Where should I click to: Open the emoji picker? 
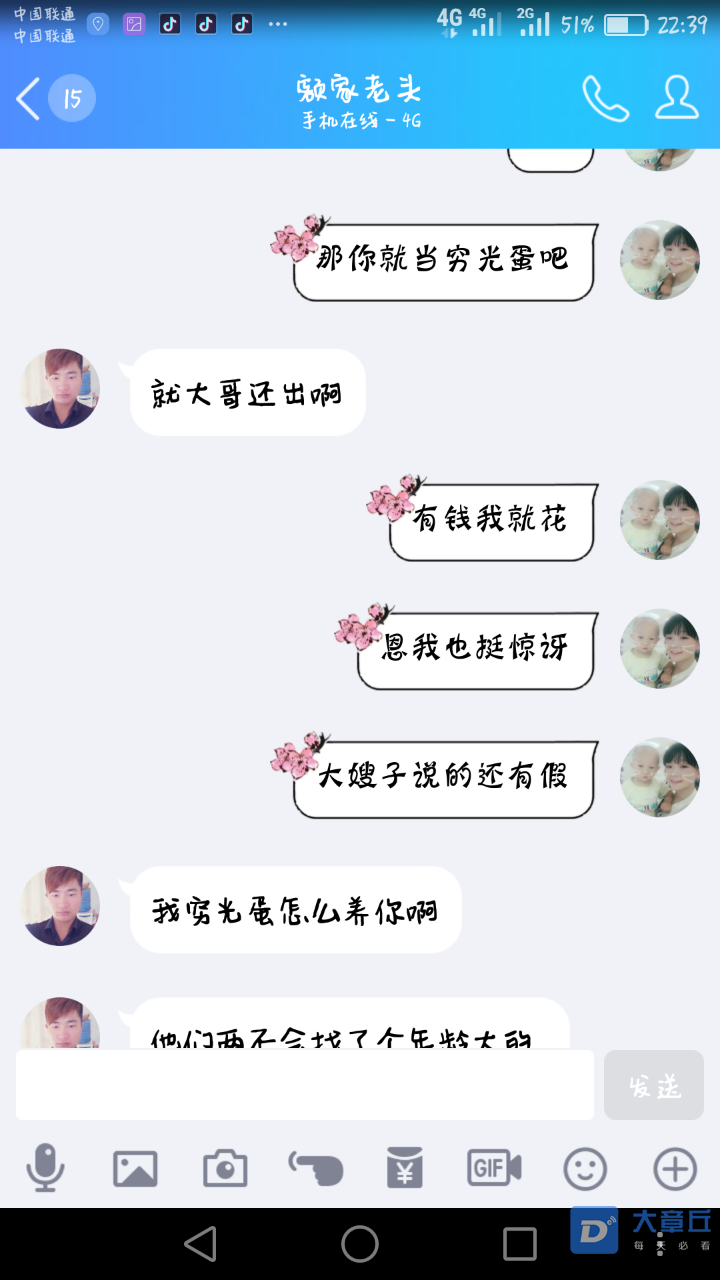[585, 1168]
